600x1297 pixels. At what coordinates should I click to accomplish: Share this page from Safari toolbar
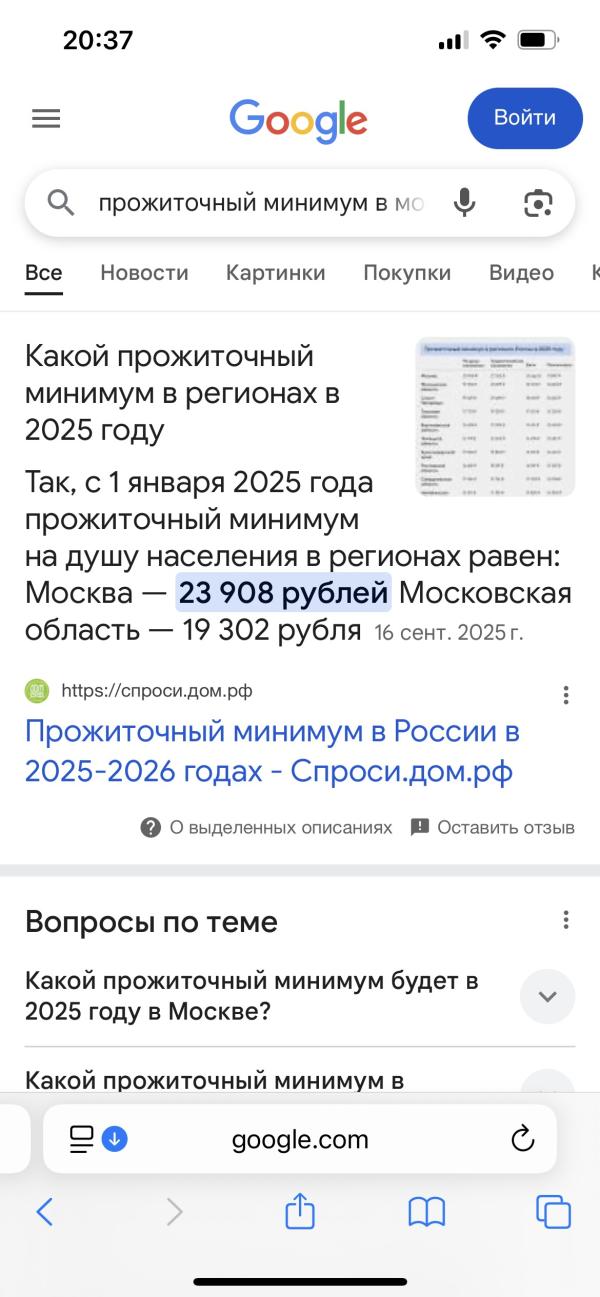(x=300, y=1212)
